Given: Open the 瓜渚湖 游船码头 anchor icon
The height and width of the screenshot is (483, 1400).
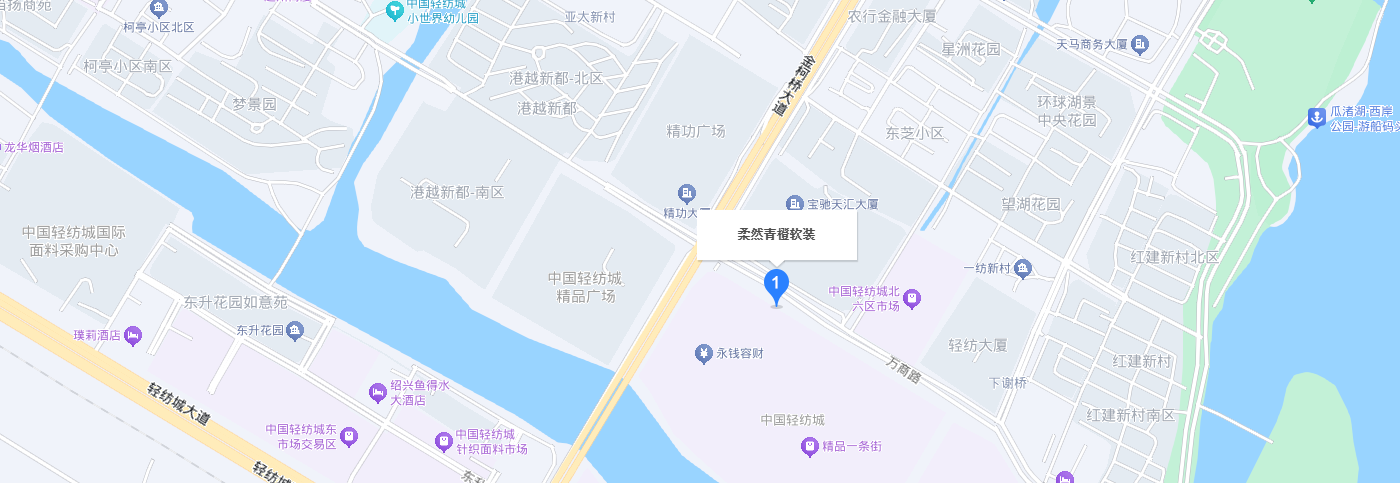Looking at the screenshot, I should 1316,118.
